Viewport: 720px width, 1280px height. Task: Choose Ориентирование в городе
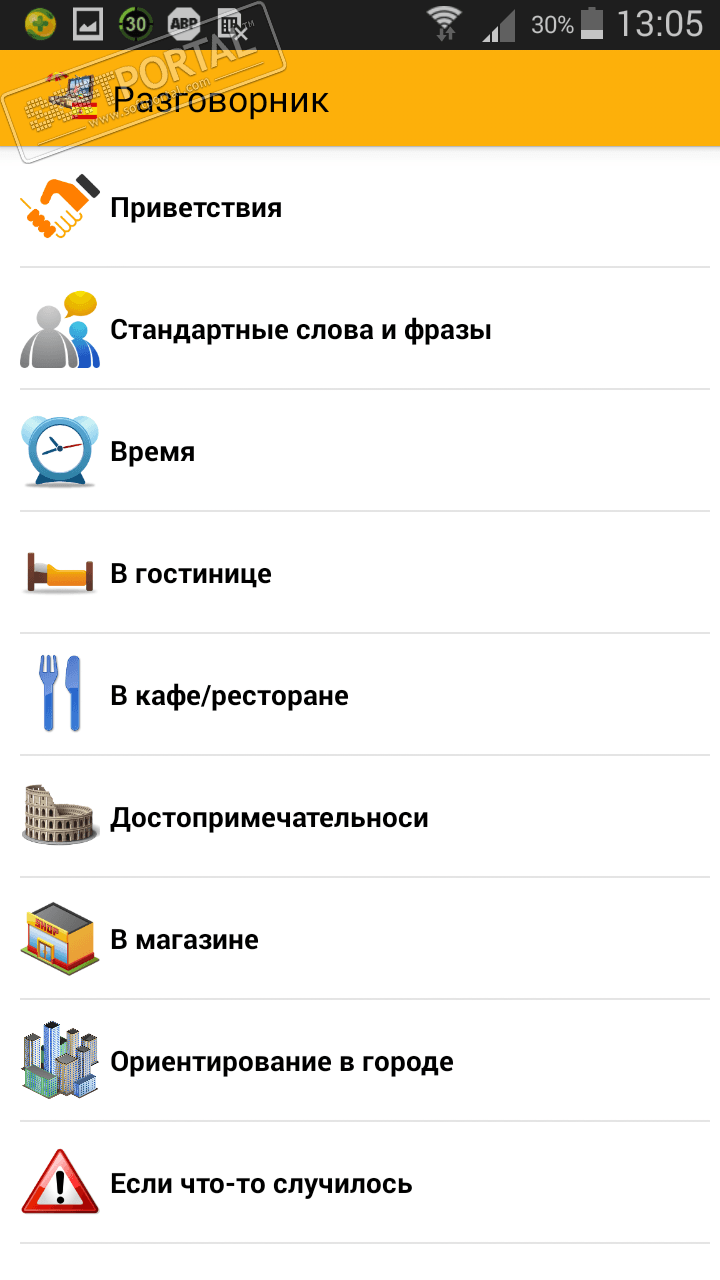(x=281, y=1062)
